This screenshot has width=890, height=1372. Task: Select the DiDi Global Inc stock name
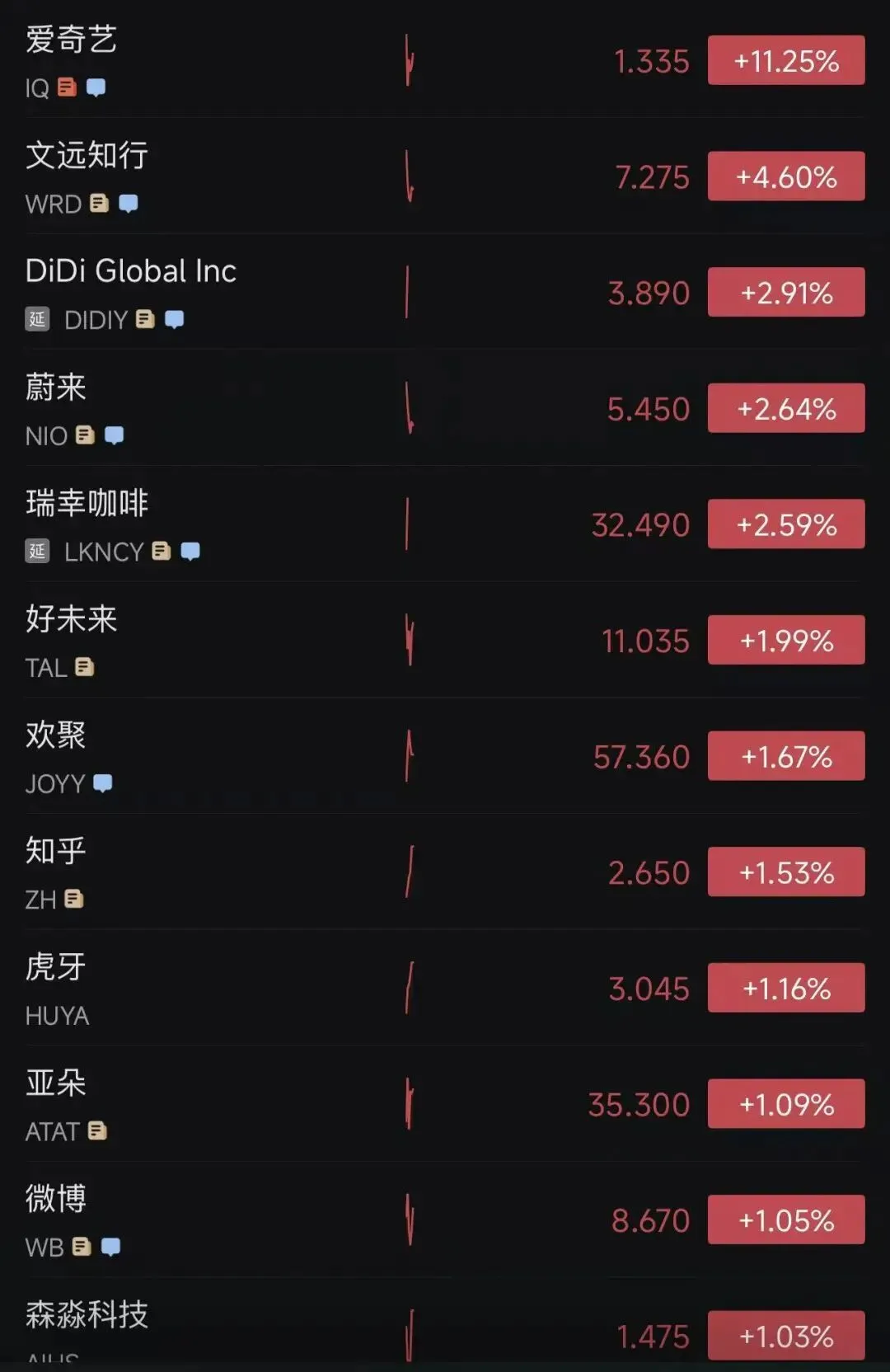coord(129,271)
